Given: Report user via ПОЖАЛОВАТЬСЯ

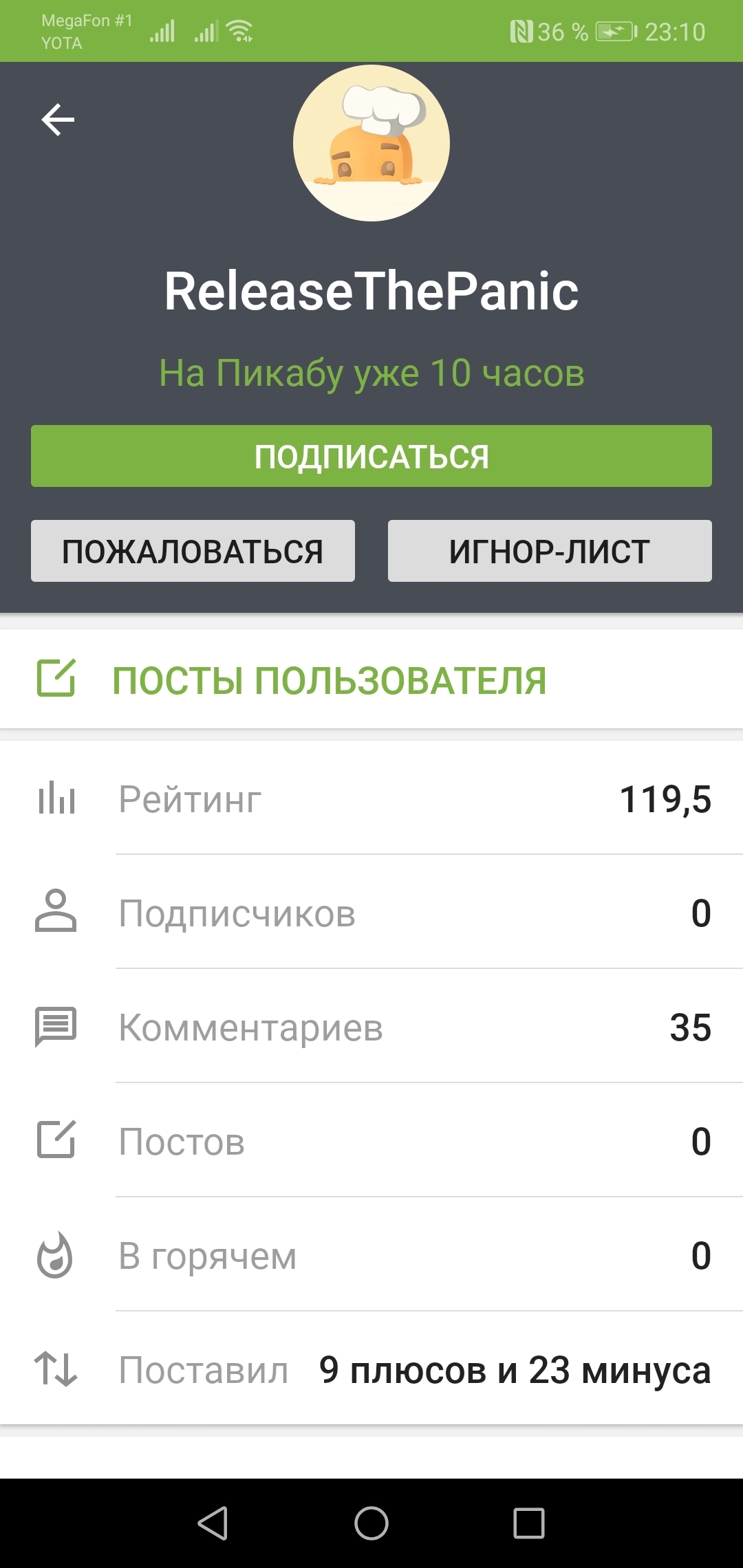Looking at the screenshot, I should (193, 551).
